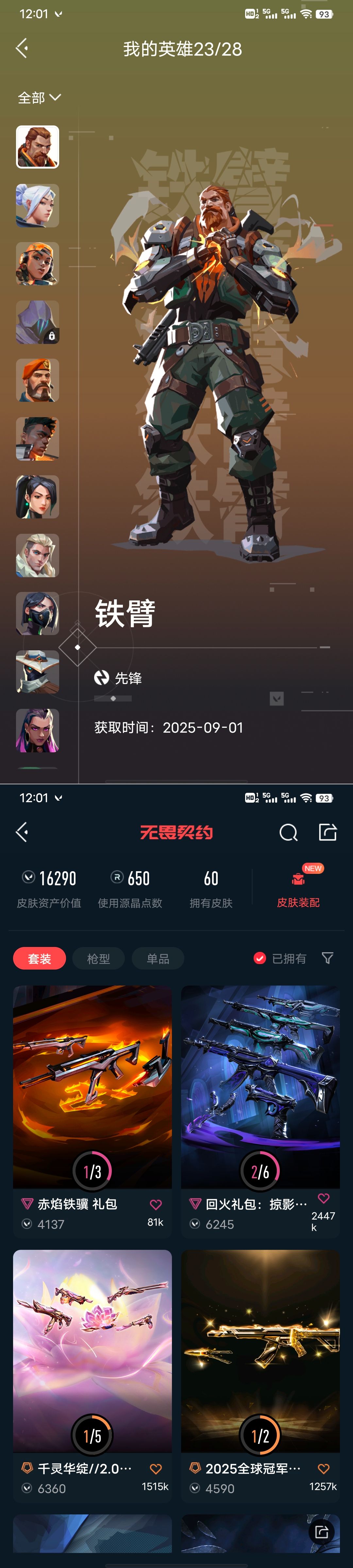The image size is (353, 1568).
Task: Expand the 全部 hero filter dropdown
Action: (40, 97)
